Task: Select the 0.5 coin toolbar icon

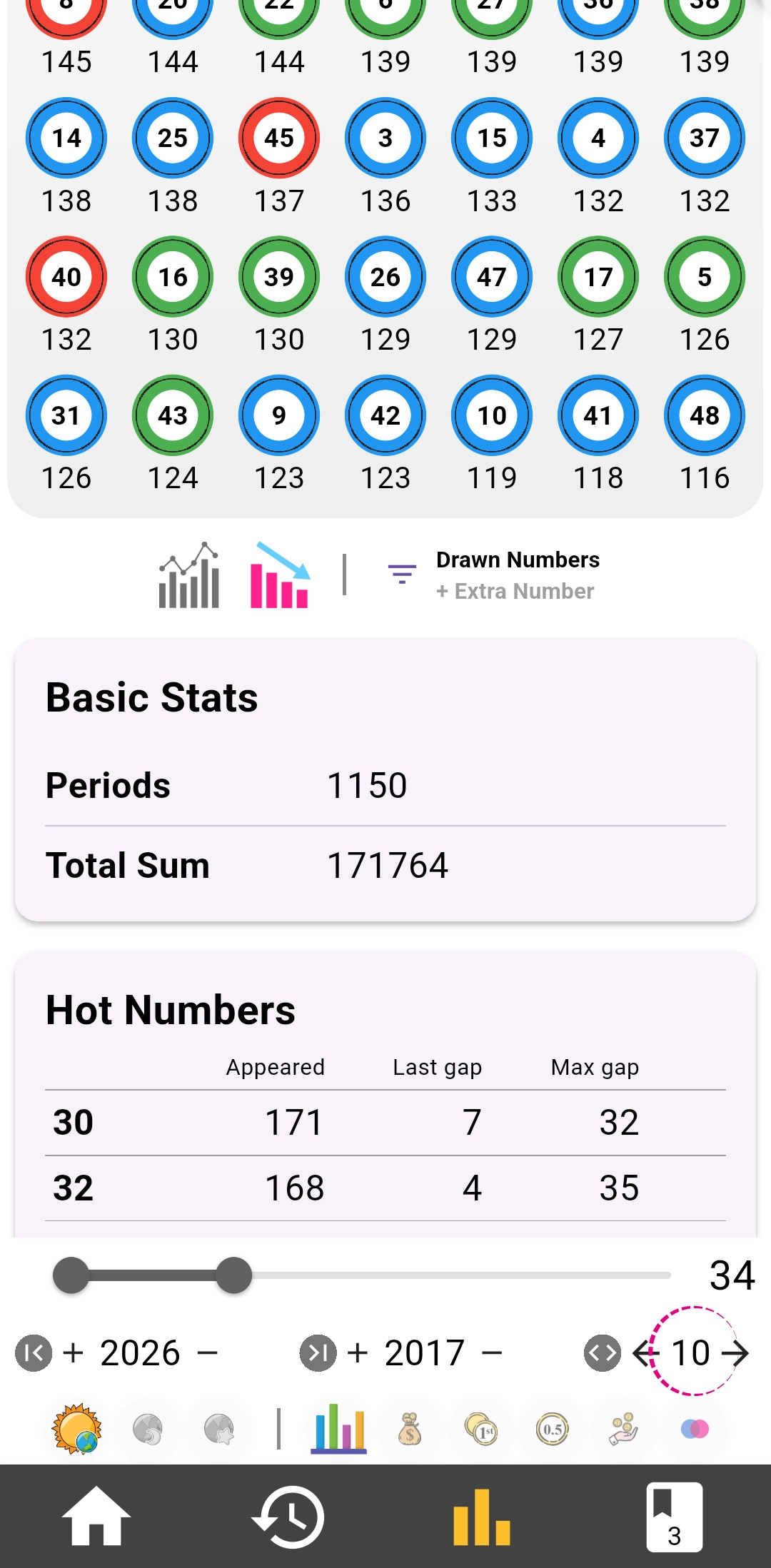Action: coord(553,1429)
